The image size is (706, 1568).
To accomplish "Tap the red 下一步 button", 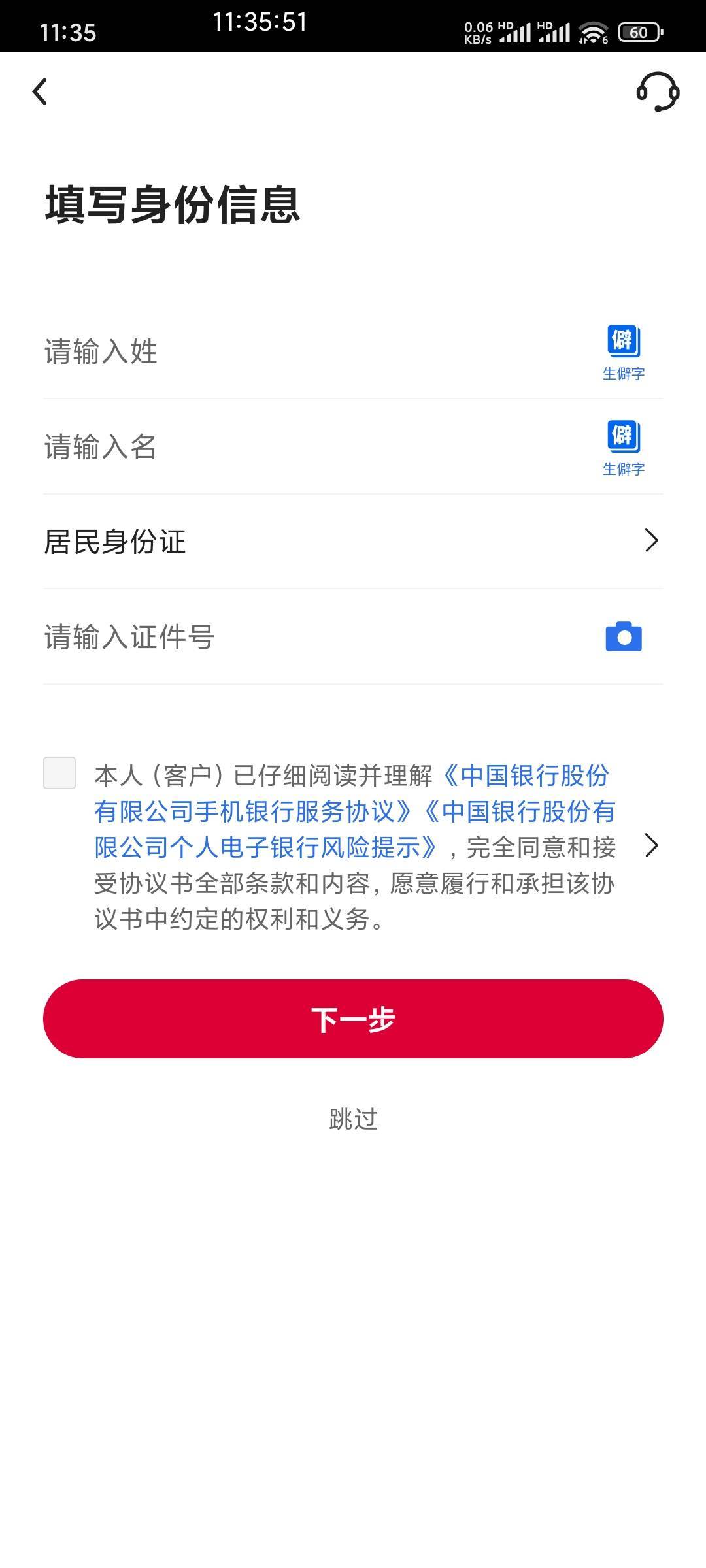I will (353, 1019).
